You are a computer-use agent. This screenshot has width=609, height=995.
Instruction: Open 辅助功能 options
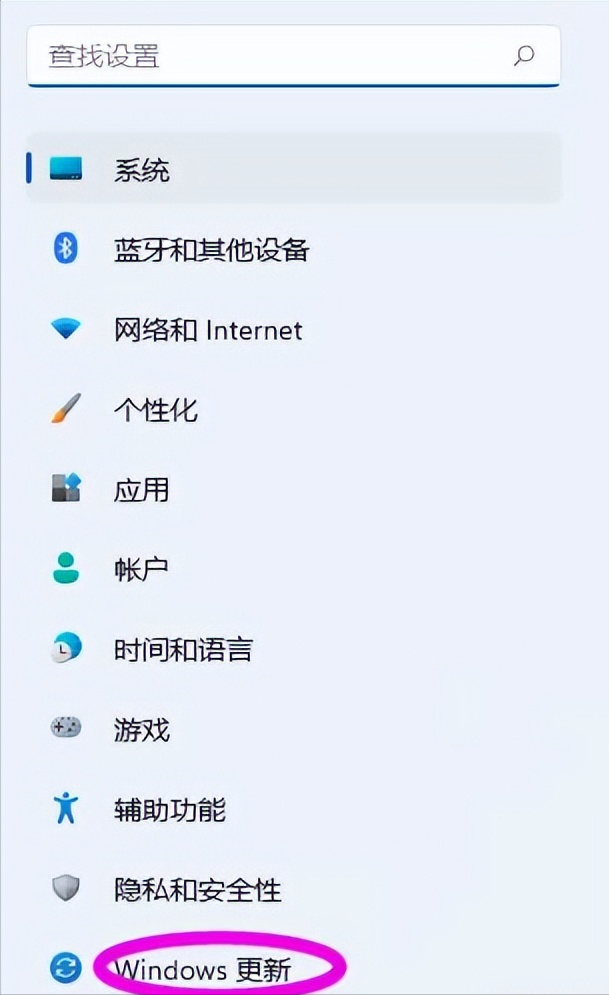[294, 809]
